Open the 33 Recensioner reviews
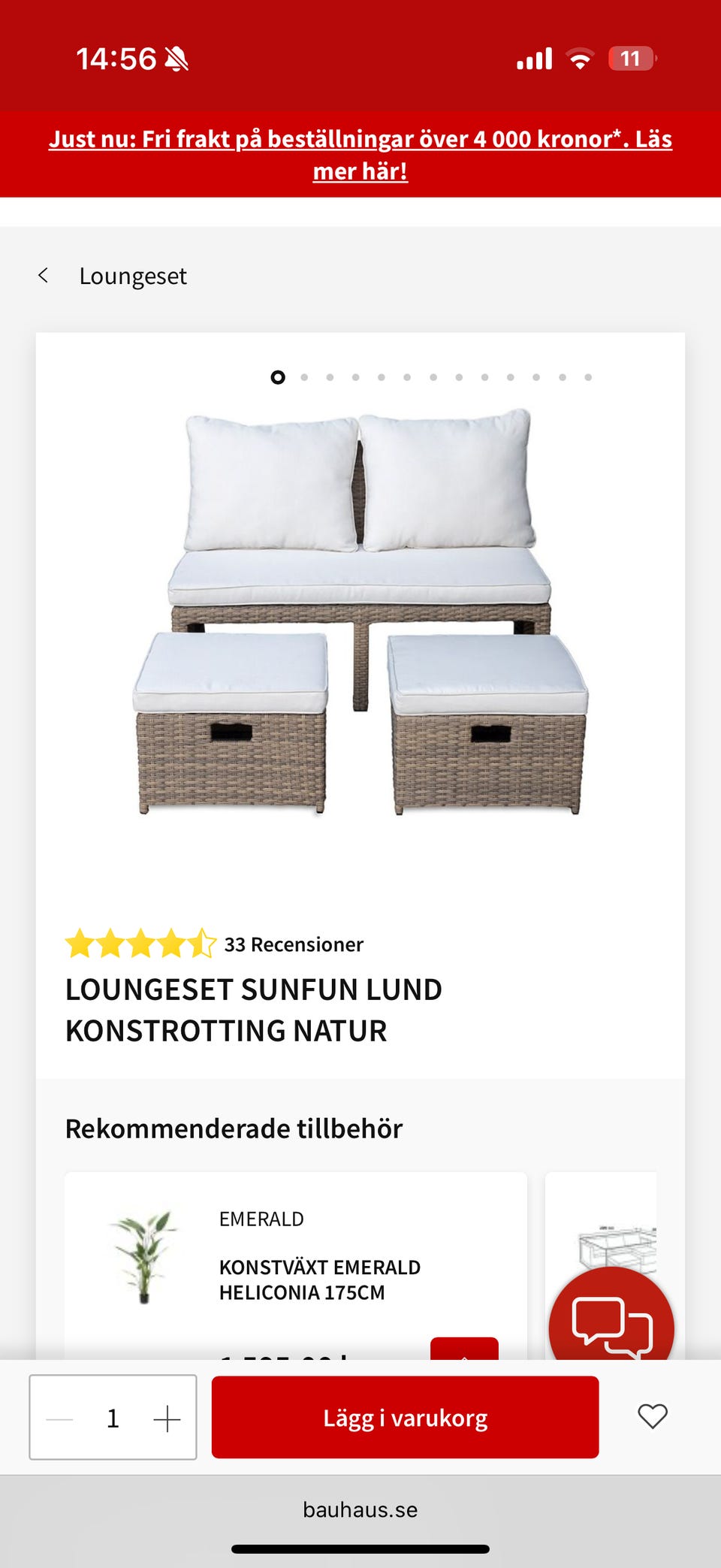This screenshot has width=721, height=1568. 292,944
